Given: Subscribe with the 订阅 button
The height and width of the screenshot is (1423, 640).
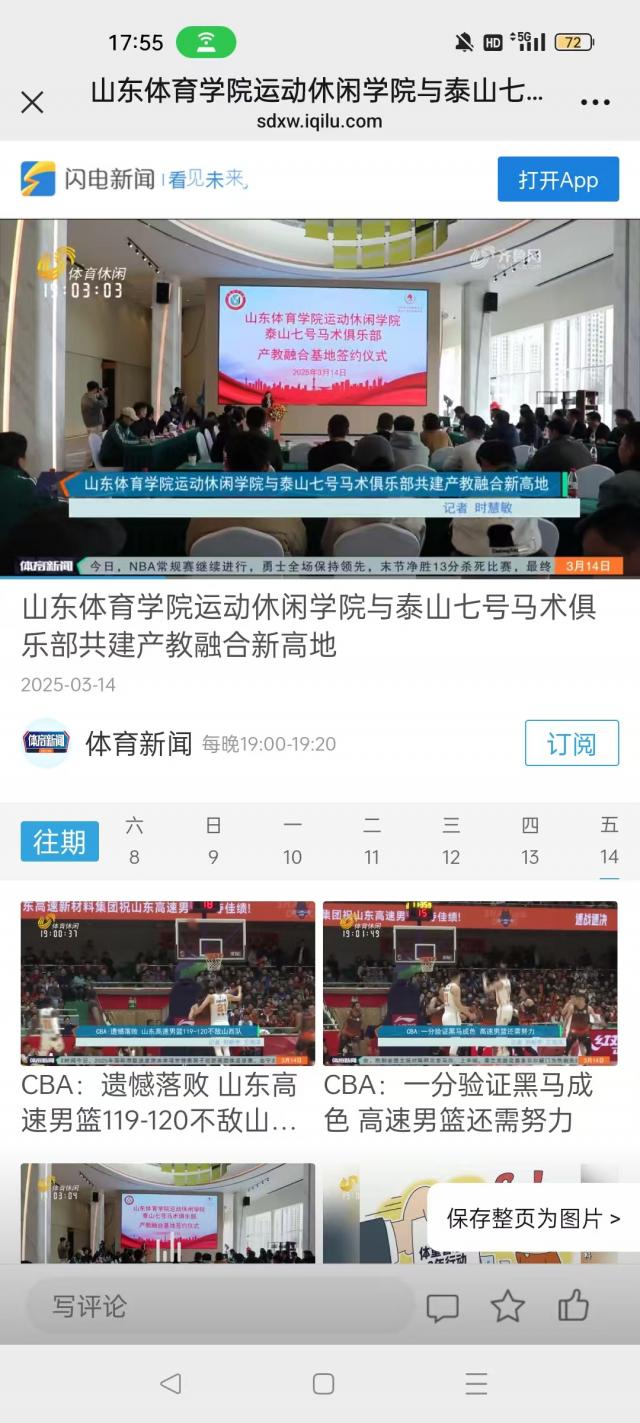Looking at the screenshot, I should [x=571, y=743].
